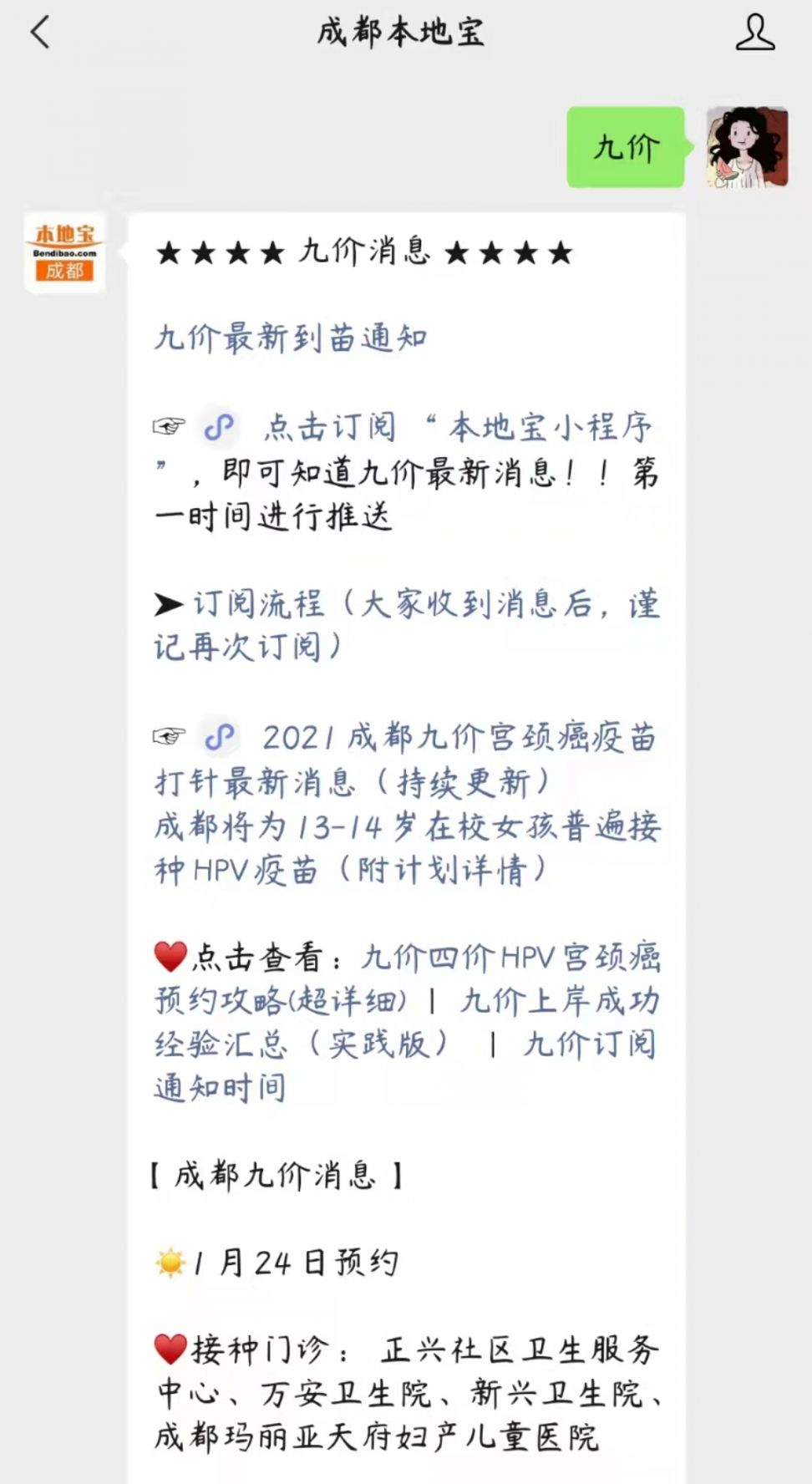This screenshot has width=812, height=1484.
Task: Open the 订阅流程 link
Action: coord(407,625)
